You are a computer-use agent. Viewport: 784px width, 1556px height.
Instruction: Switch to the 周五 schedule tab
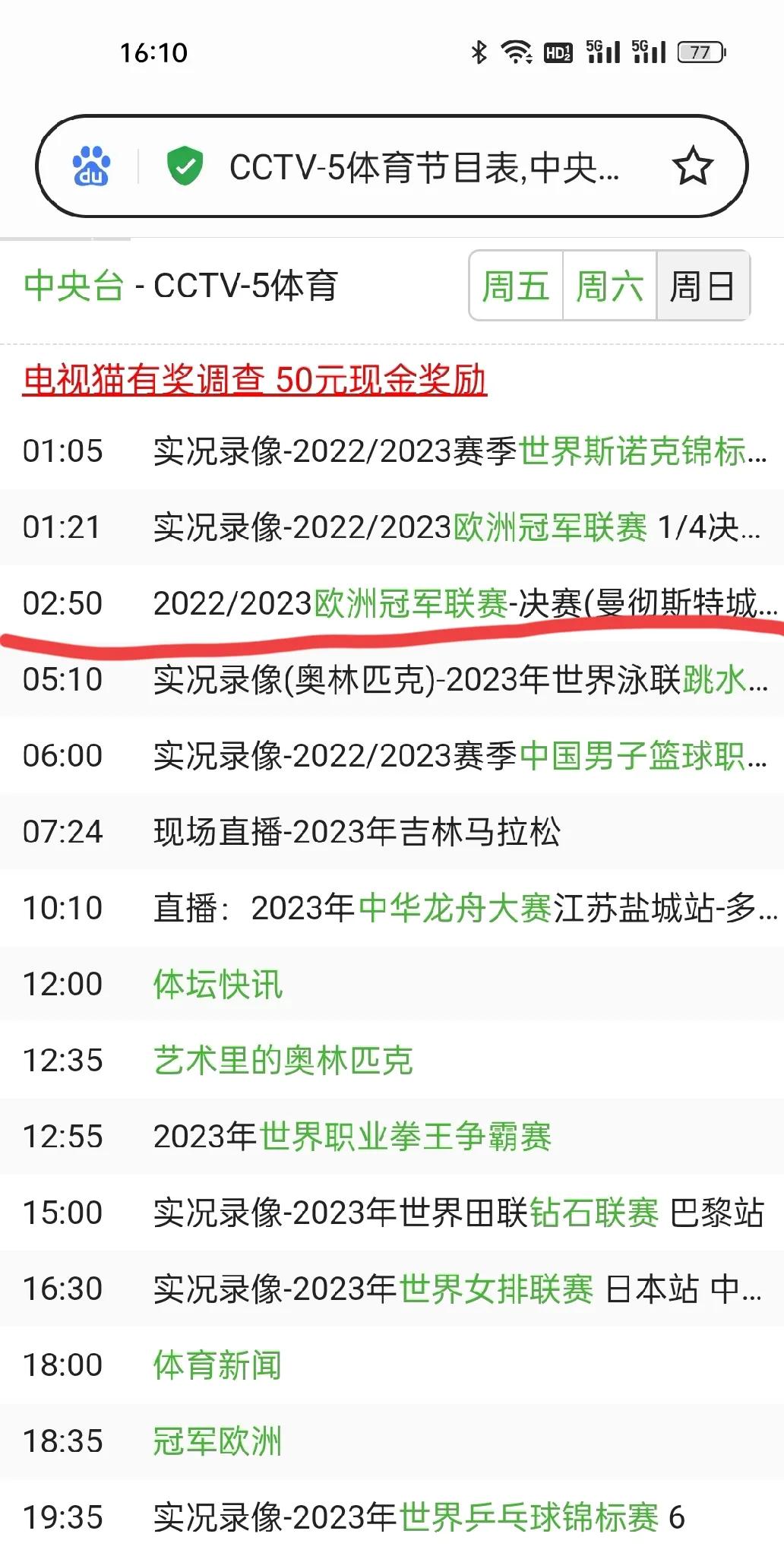516,286
